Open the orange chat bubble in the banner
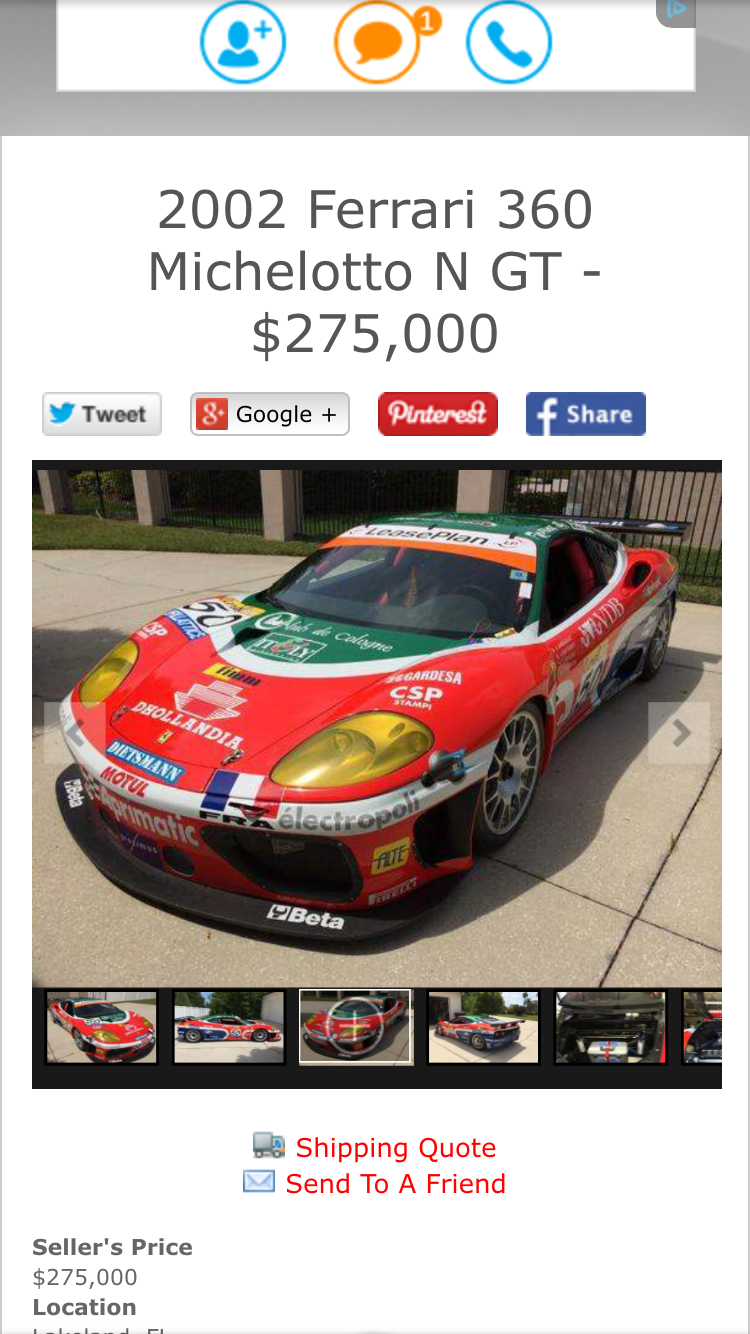 click(377, 42)
